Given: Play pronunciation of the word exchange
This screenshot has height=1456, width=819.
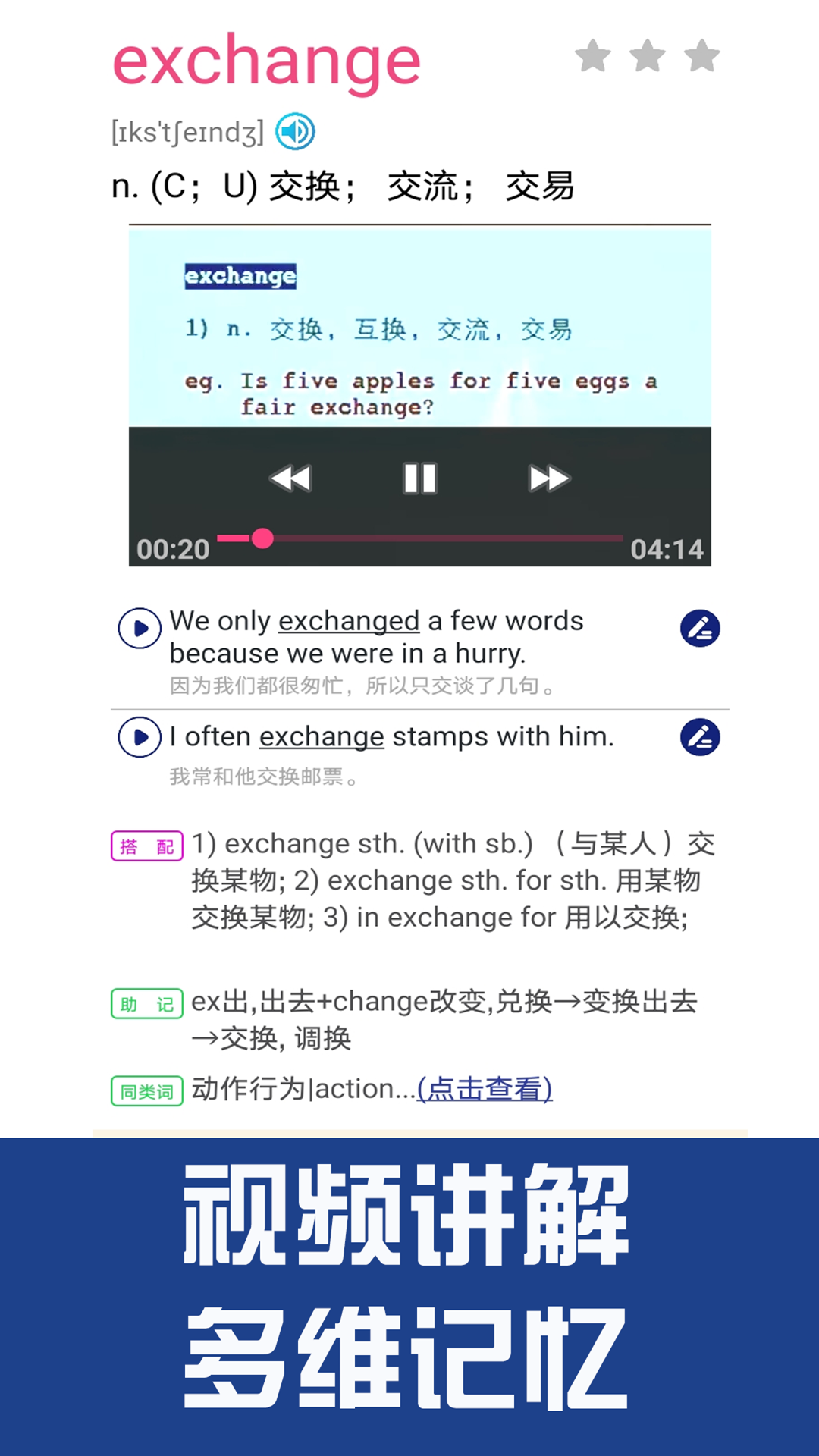Looking at the screenshot, I should coord(295,131).
